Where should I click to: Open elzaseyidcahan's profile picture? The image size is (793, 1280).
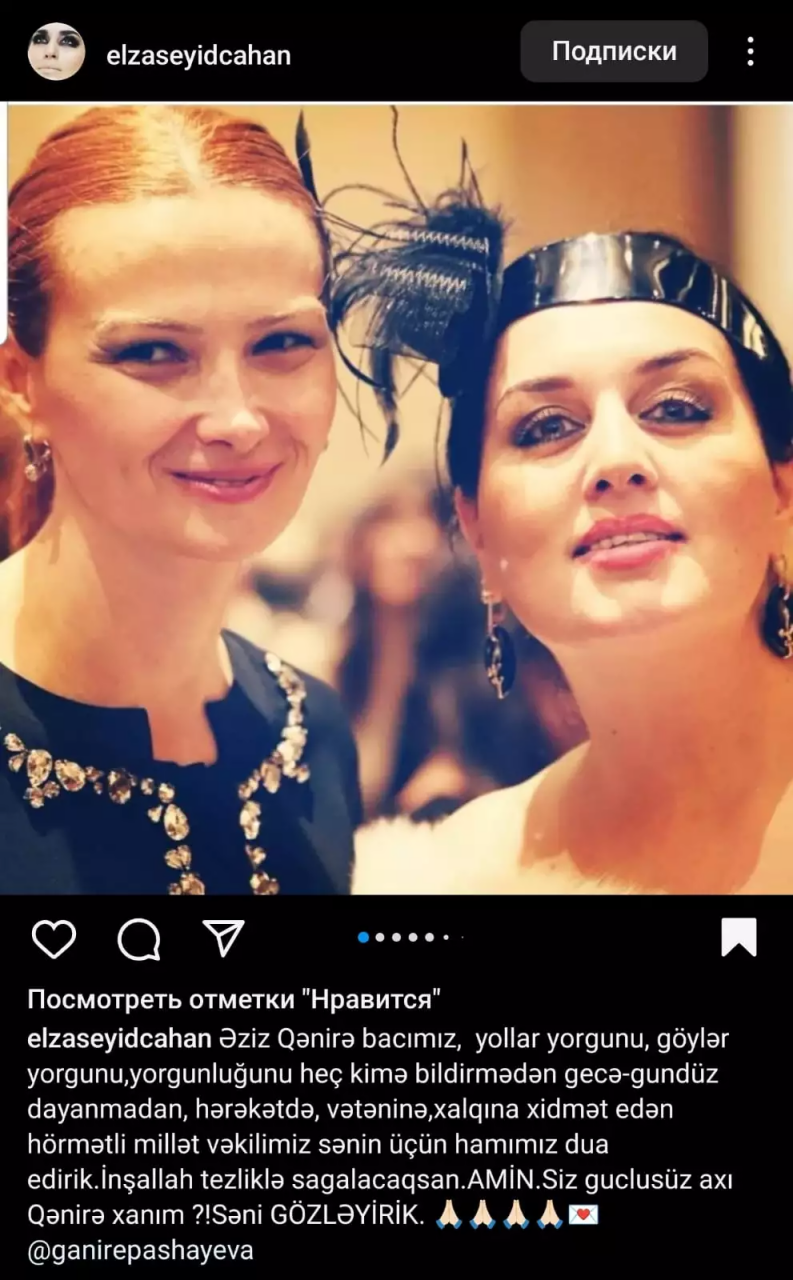(56, 52)
